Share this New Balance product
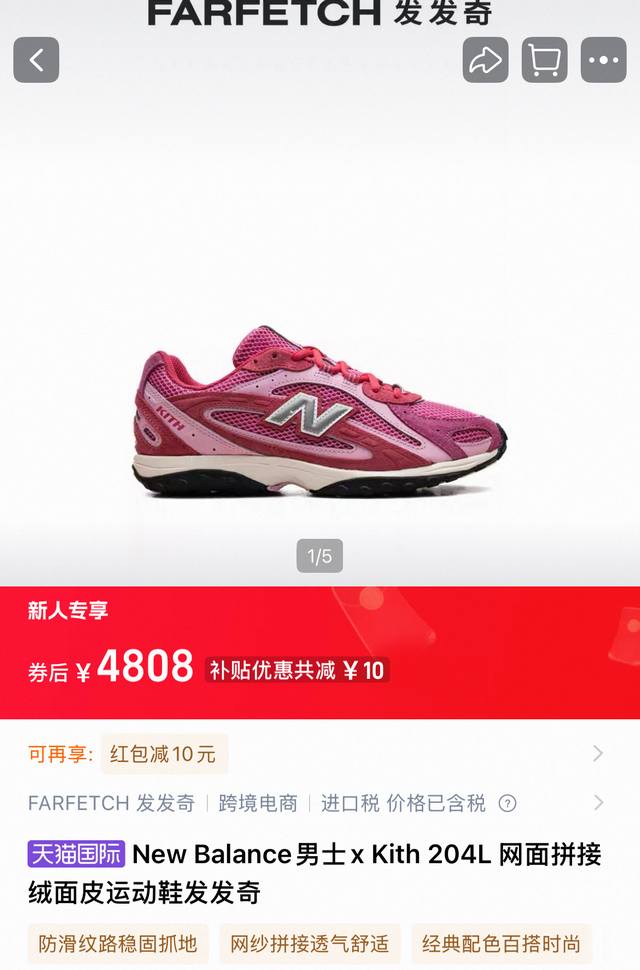 [485, 60]
